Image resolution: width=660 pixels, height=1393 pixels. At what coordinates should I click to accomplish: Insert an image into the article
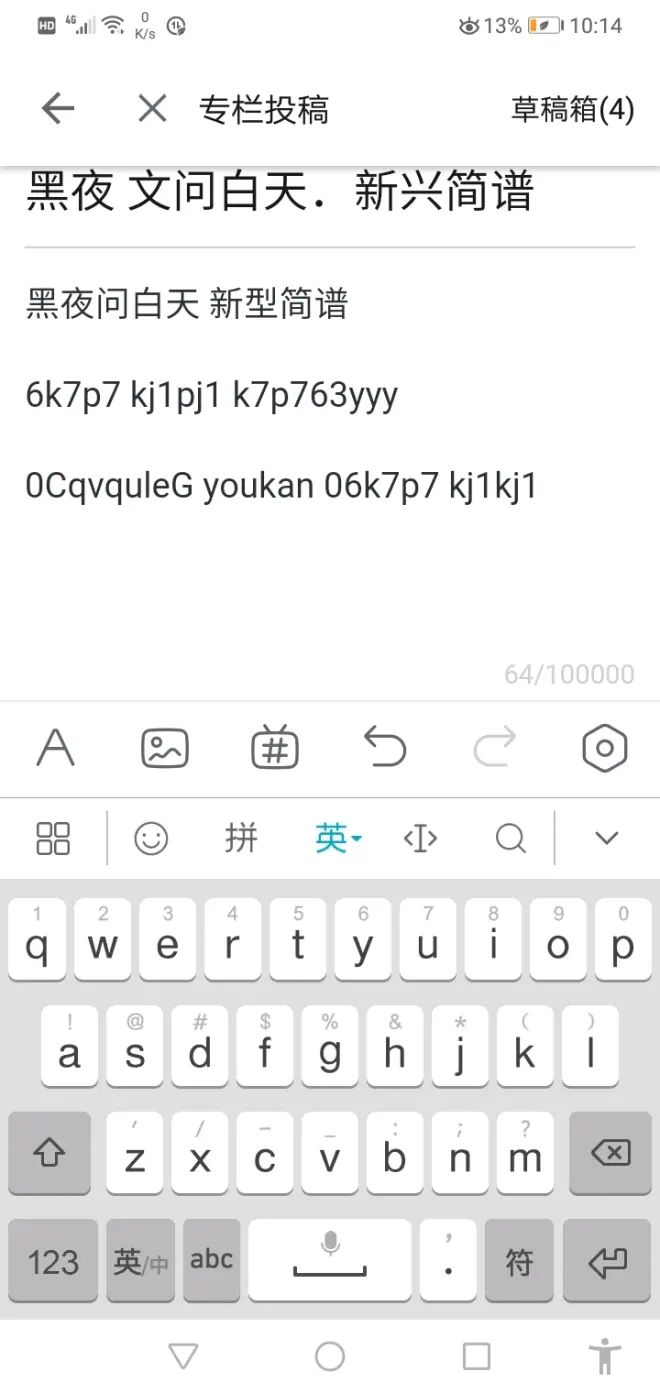pyautogui.click(x=165, y=747)
